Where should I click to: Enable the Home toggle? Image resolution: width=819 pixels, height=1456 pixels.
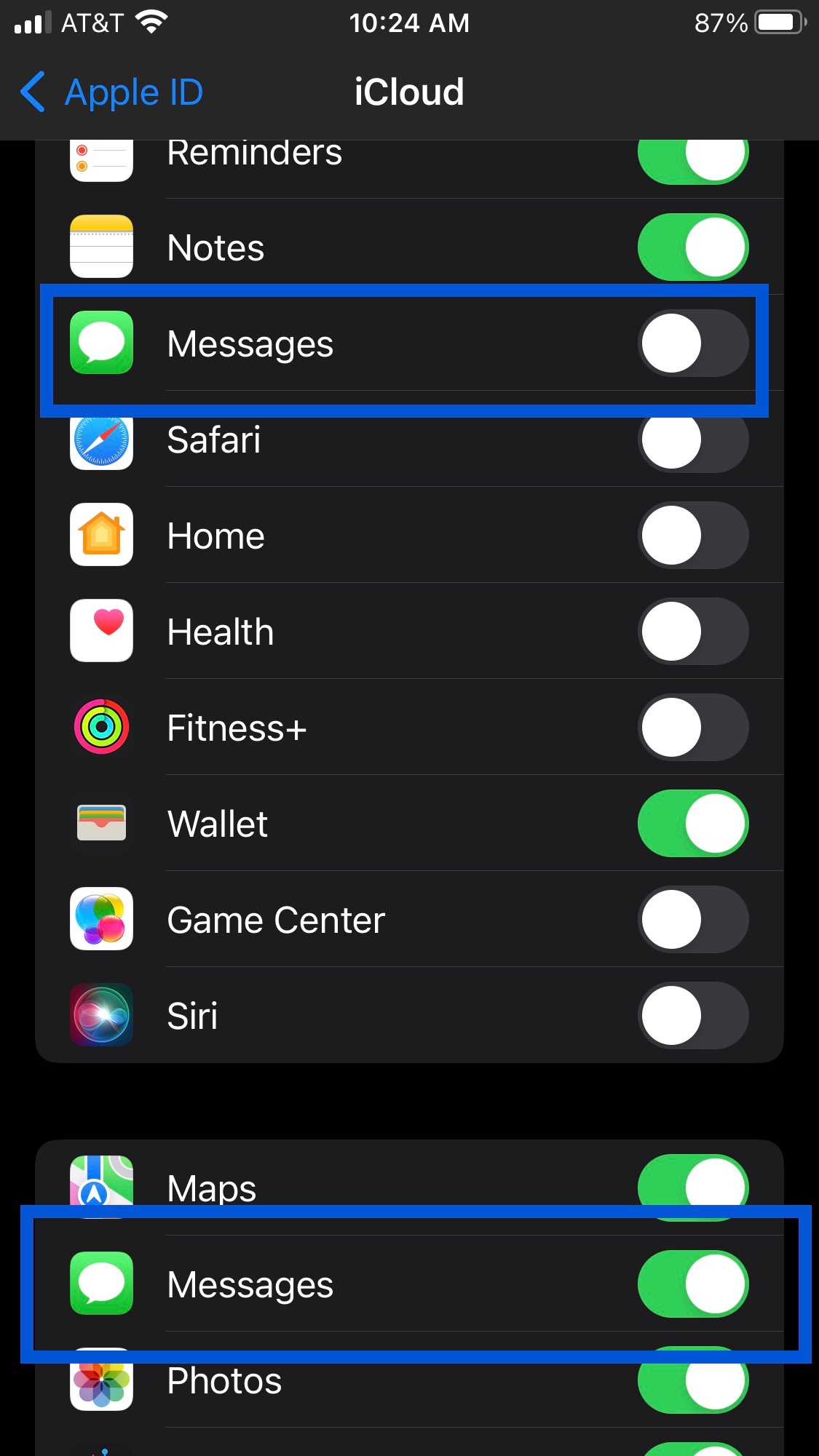tap(693, 536)
